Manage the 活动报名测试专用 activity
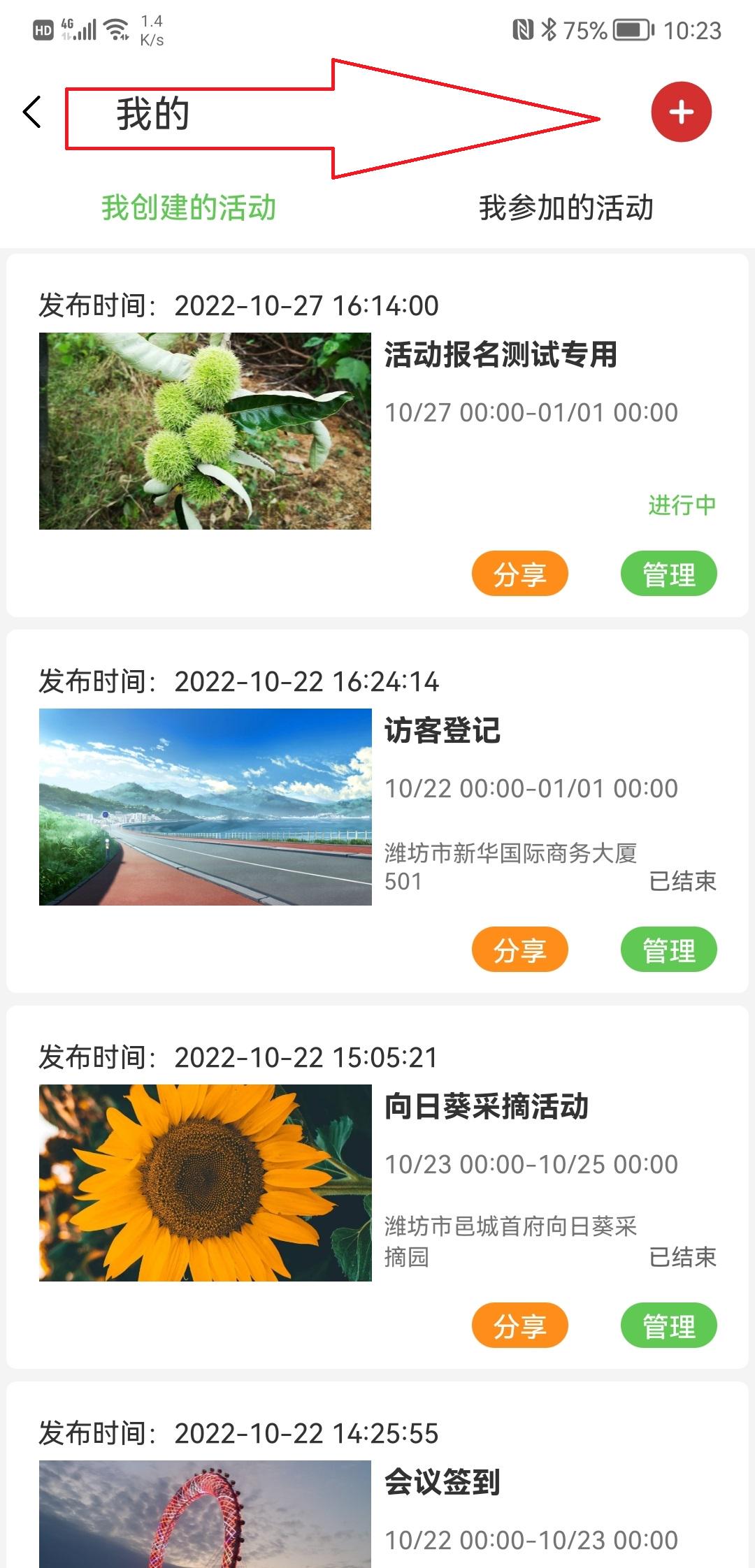Image resolution: width=755 pixels, height=1568 pixels. pyautogui.click(x=668, y=574)
